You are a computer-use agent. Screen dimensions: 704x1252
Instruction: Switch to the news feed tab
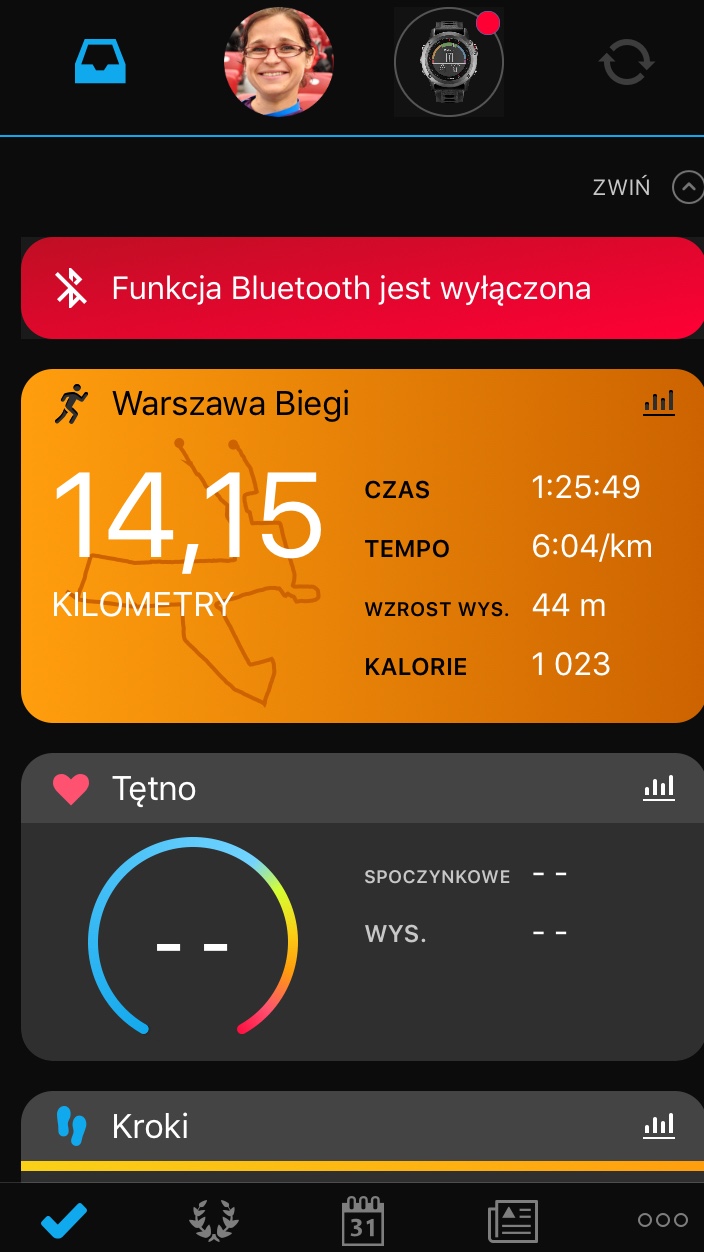tap(512, 1221)
